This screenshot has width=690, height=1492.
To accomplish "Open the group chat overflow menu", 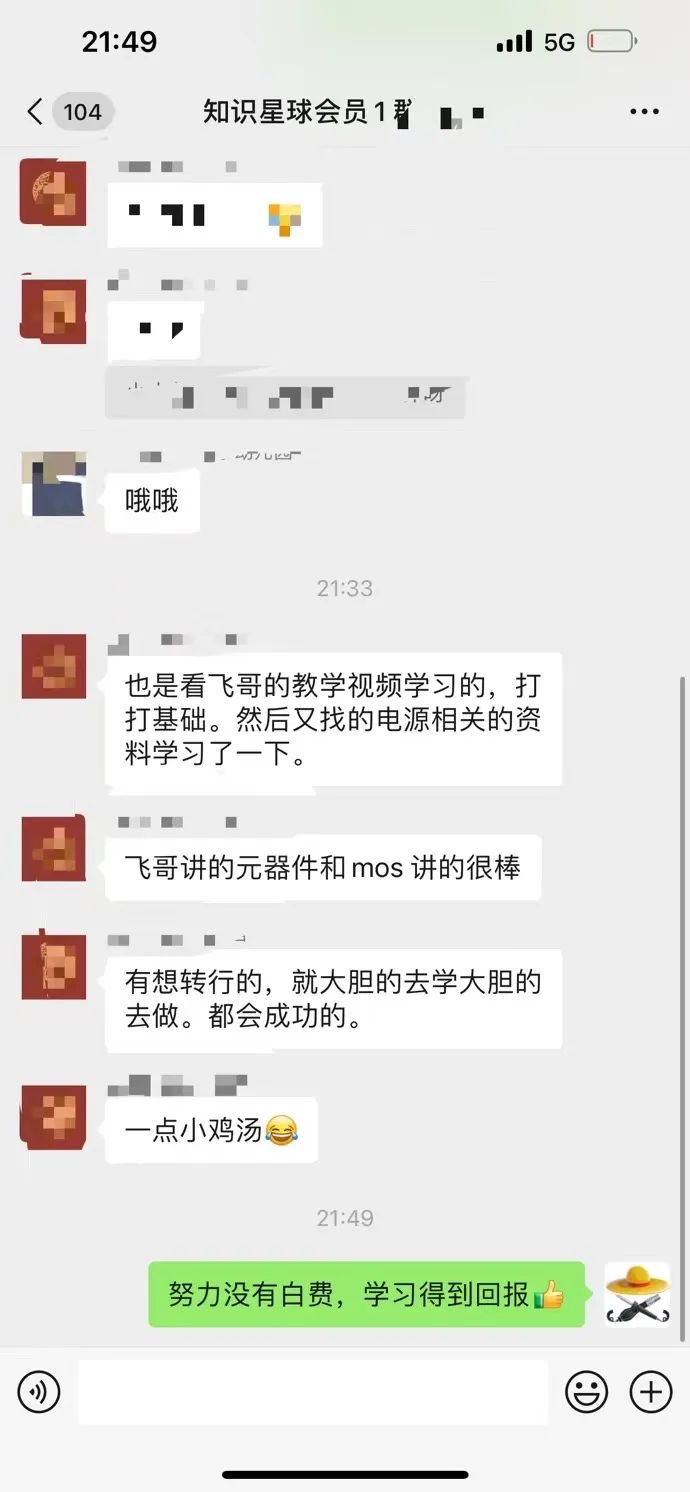I will [644, 111].
